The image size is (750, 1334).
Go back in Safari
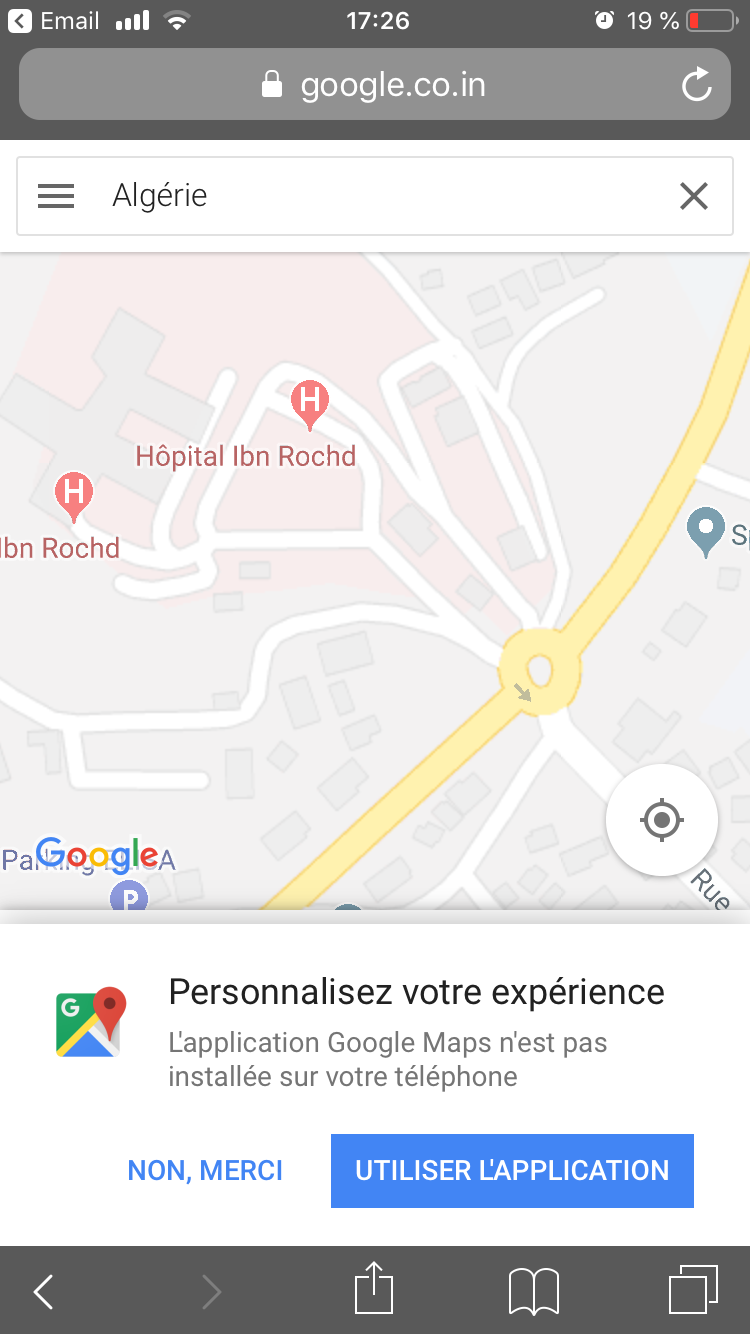pyautogui.click(x=43, y=1291)
